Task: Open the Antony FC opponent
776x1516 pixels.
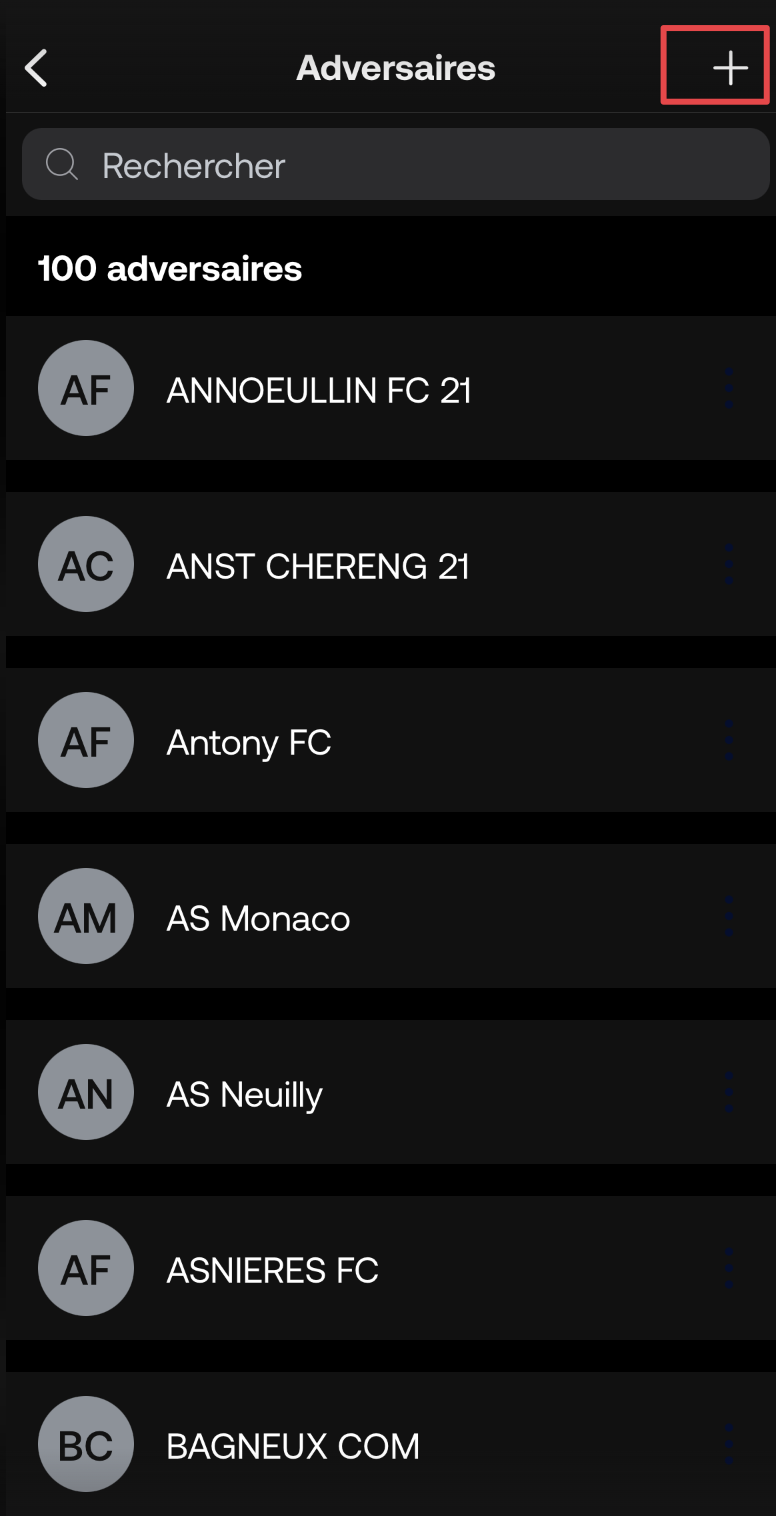Action: pyautogui.click(x=388, y=740)
